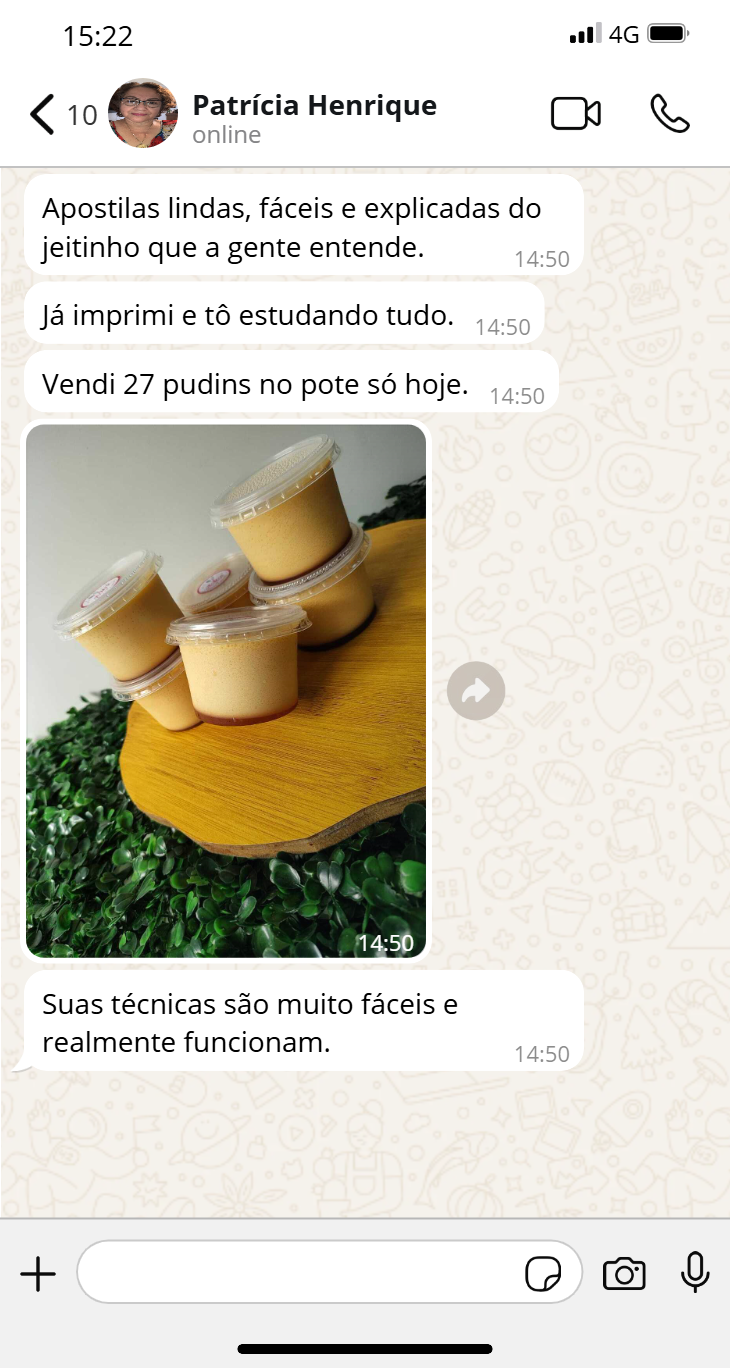This screenshot has height=1368, width=730.
Task: Open the sticker picker
Action: click(543, 1274)
